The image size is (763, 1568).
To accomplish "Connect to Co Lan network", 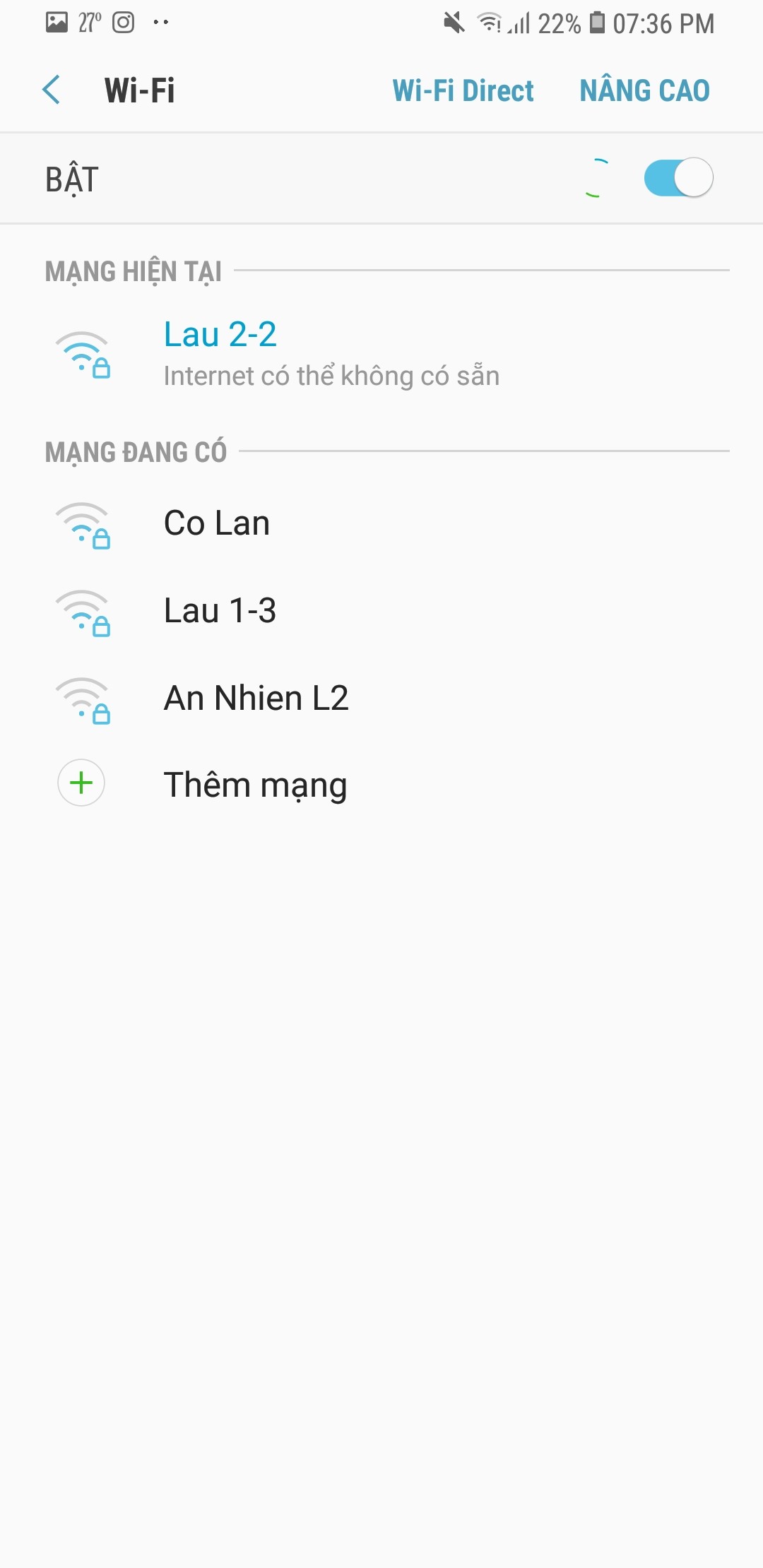I will pyautogui.click(x=217, y=523).
